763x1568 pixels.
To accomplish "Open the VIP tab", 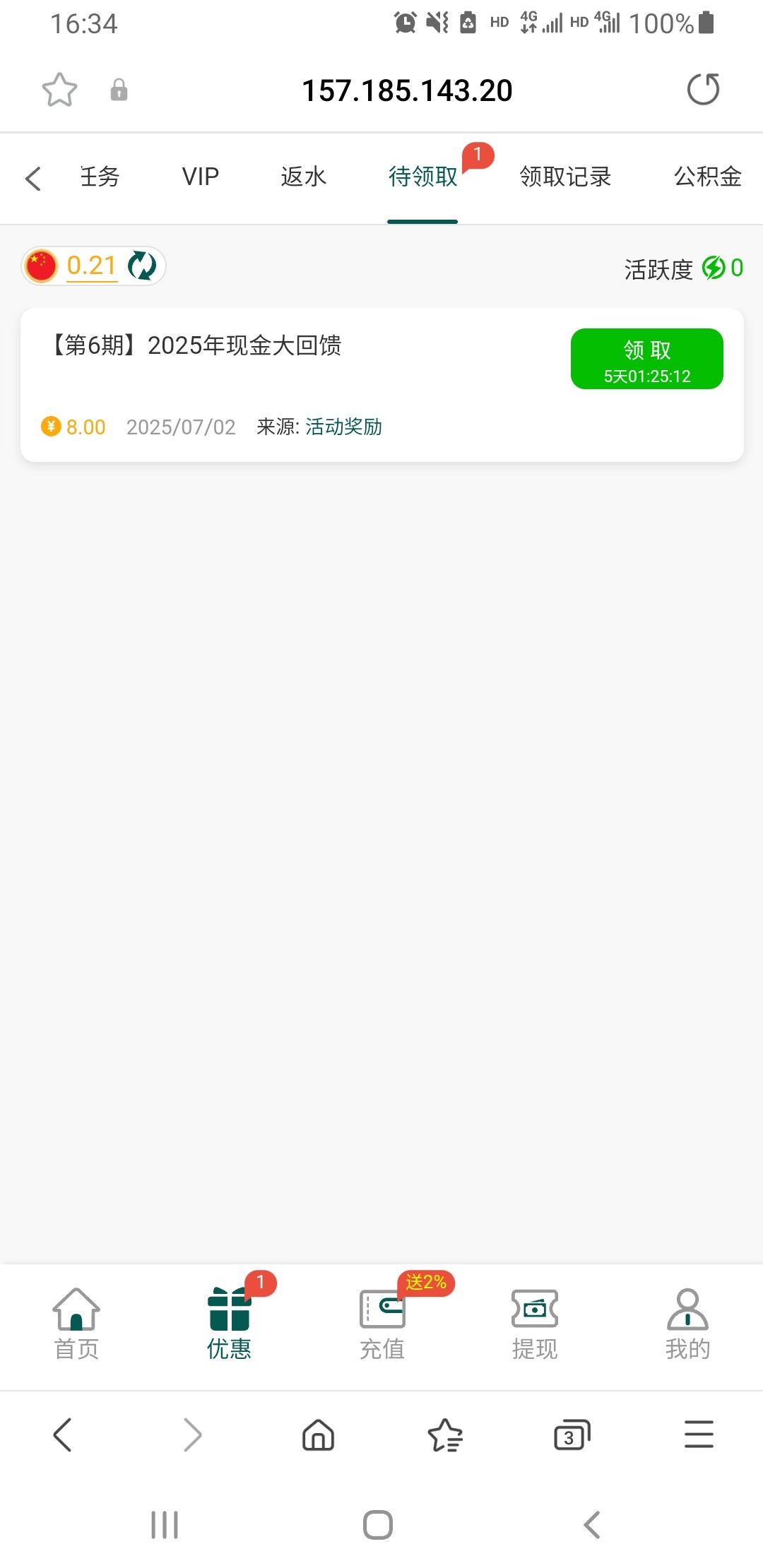I will pyautogui.click(x=201, y=177).
